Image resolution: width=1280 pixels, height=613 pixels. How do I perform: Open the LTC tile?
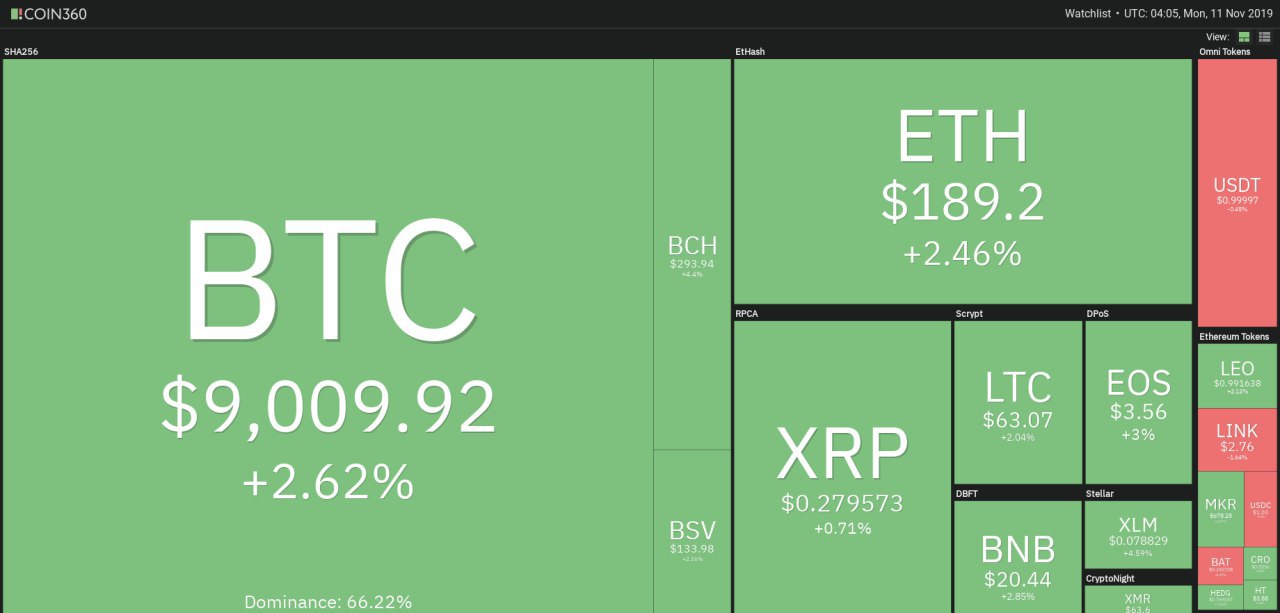(1018, 403)
